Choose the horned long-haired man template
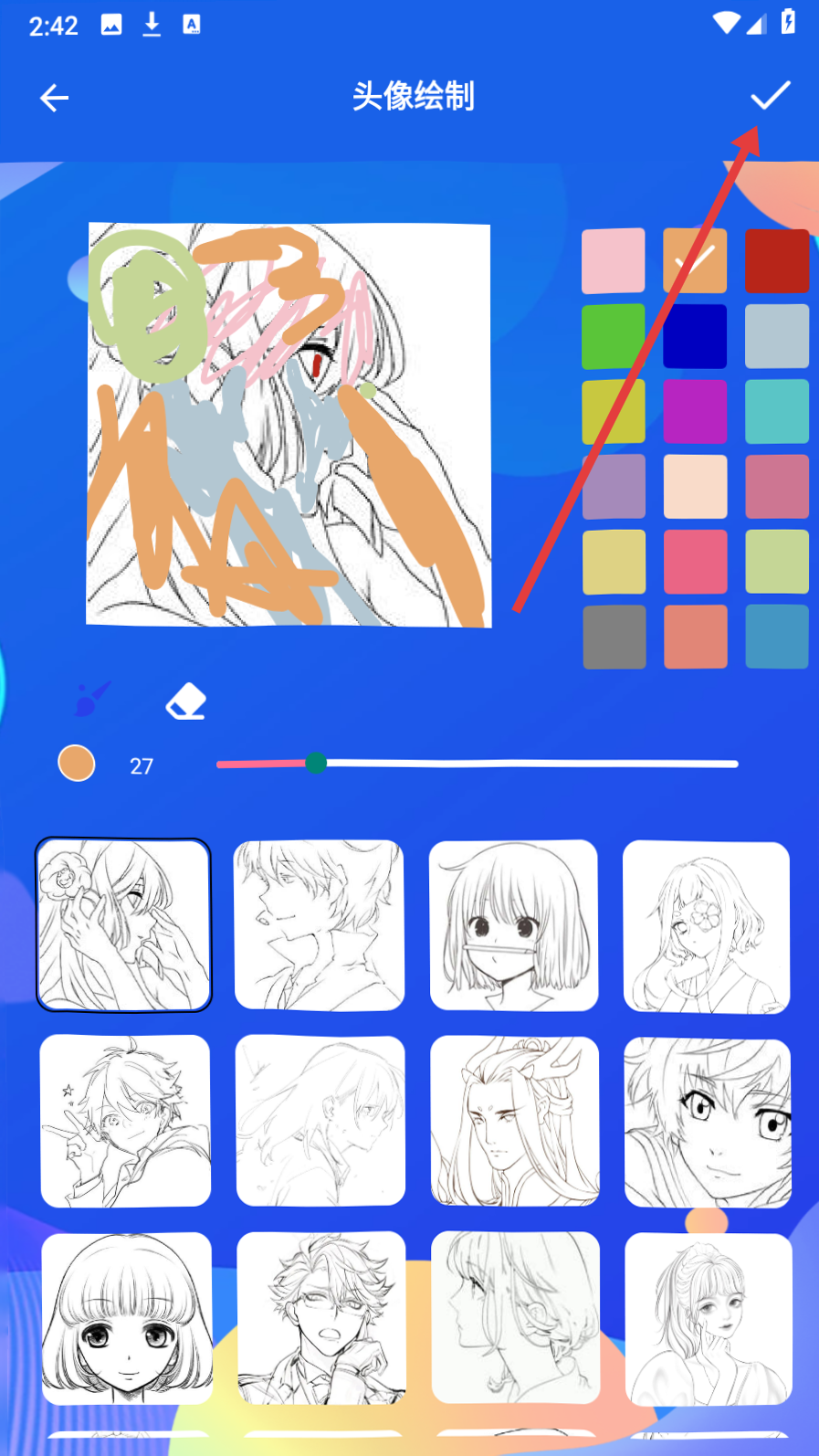Viewport: 819px width, 1456px height. 514,1121
